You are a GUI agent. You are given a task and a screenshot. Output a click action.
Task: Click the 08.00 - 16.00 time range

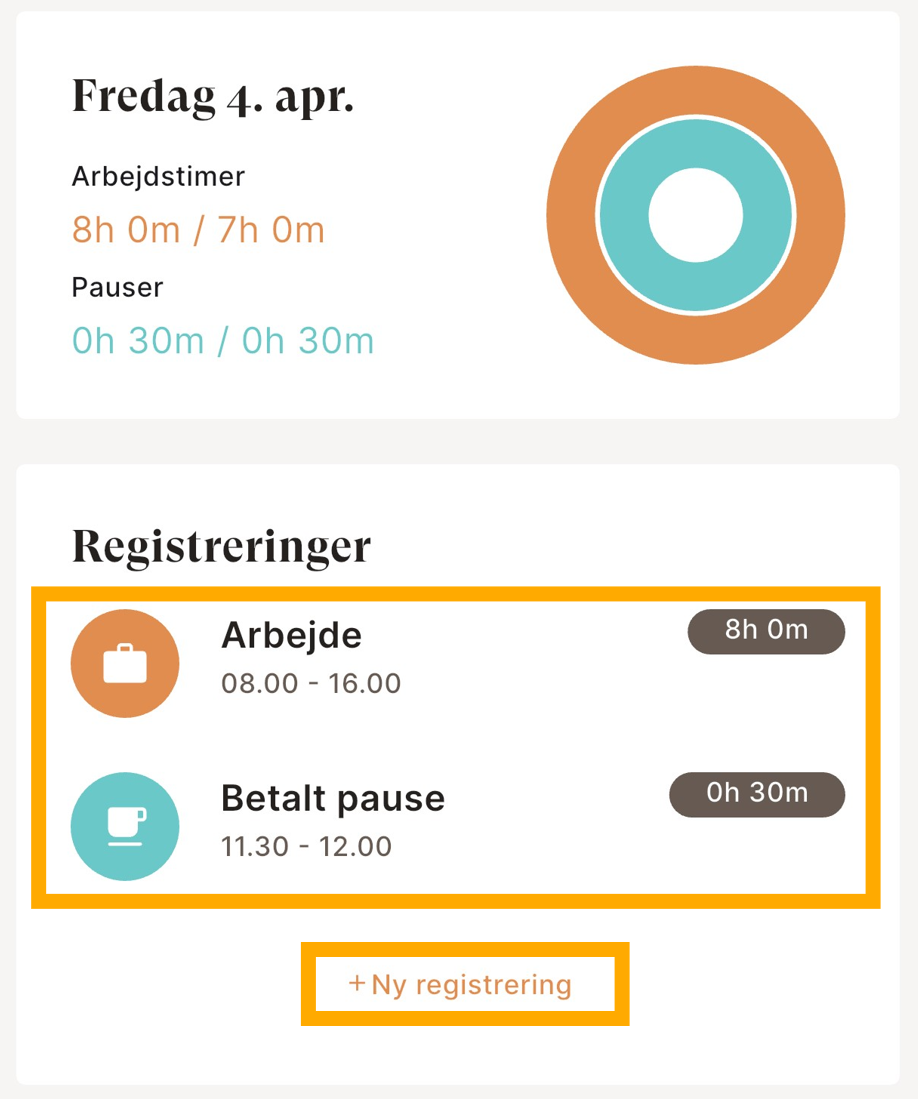pos(311,683)
